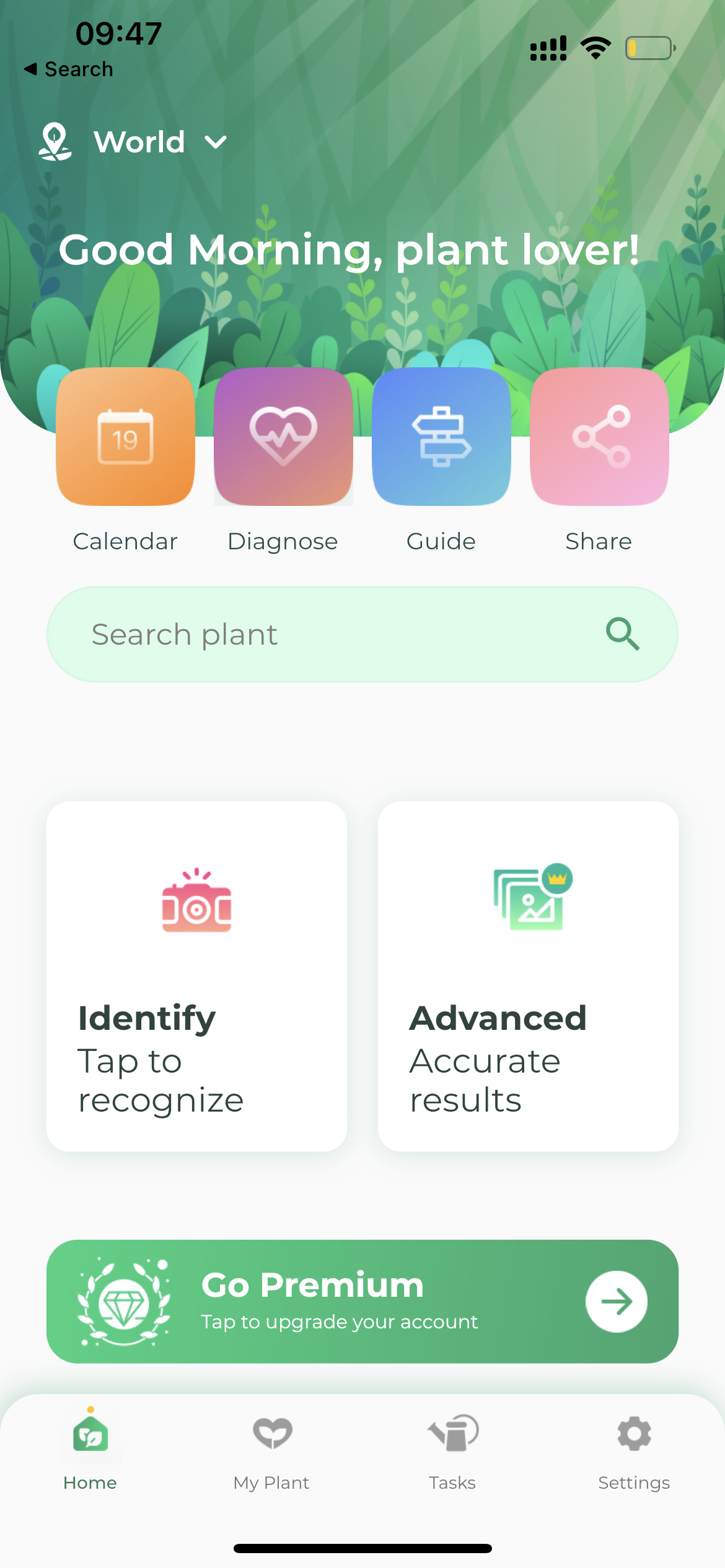The width and height of the screenshot is (725, 1568).
Task: Open the Calendar shortcut
Action: point(125,437)
